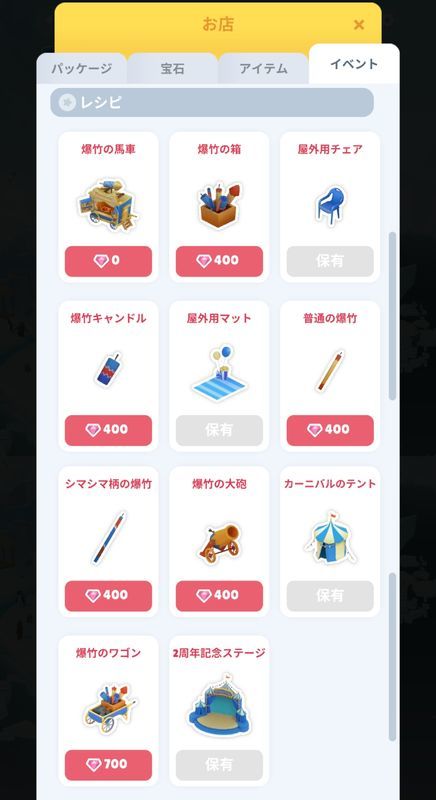
Task: Switch to the 宝石 tab
Action: [172, 68]
